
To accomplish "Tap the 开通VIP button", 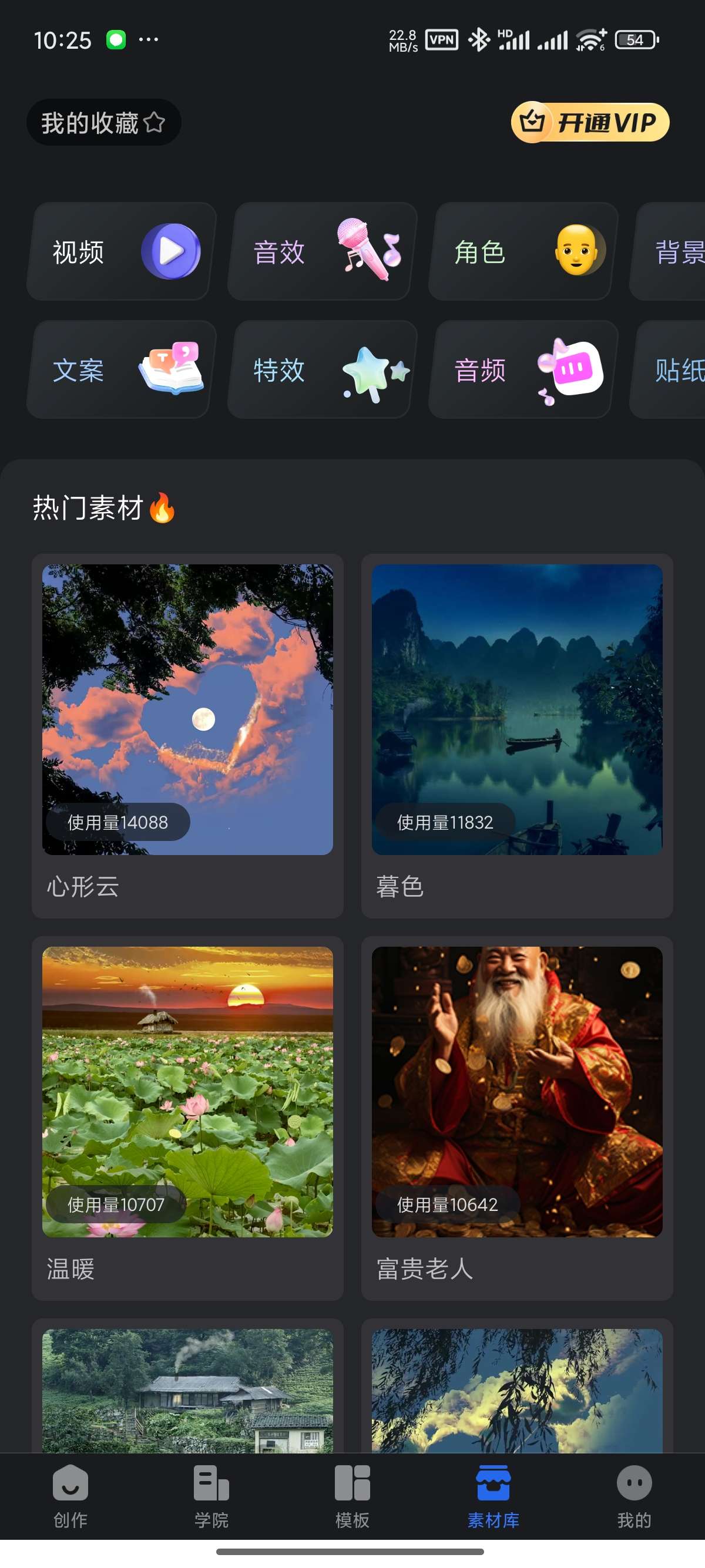I will click(589, 122).
